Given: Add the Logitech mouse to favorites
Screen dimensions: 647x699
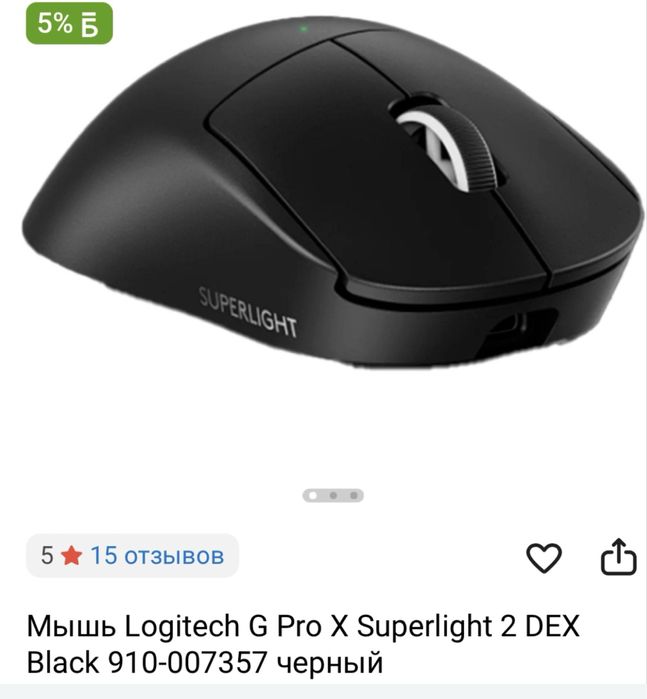Looking at the screenshot, I should coord(544,558).
